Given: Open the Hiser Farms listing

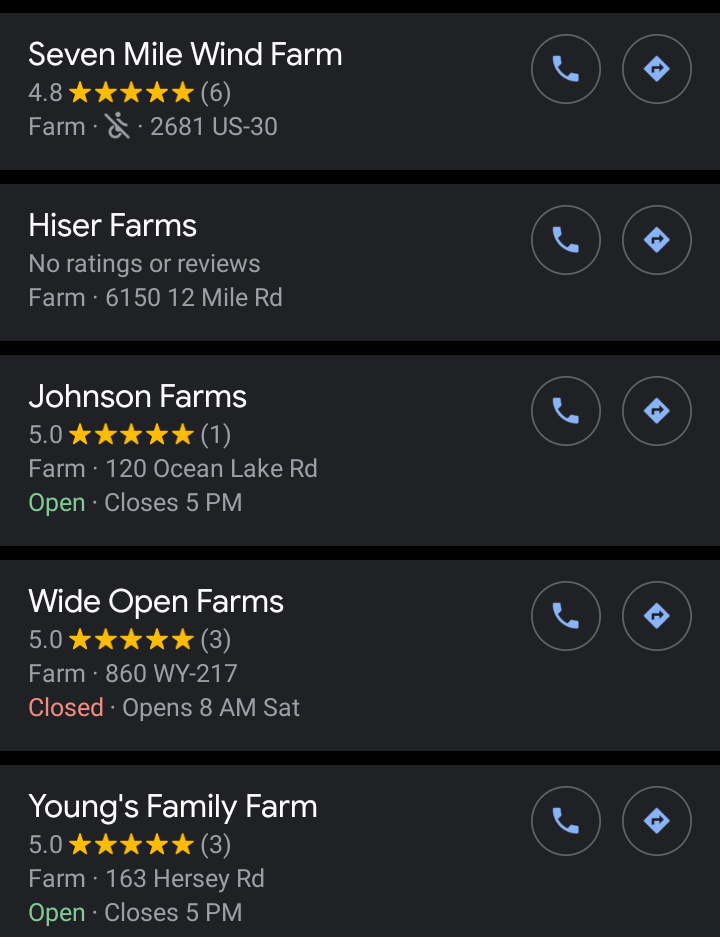Looking at the screenshot, I should click(x=113, y=226).
